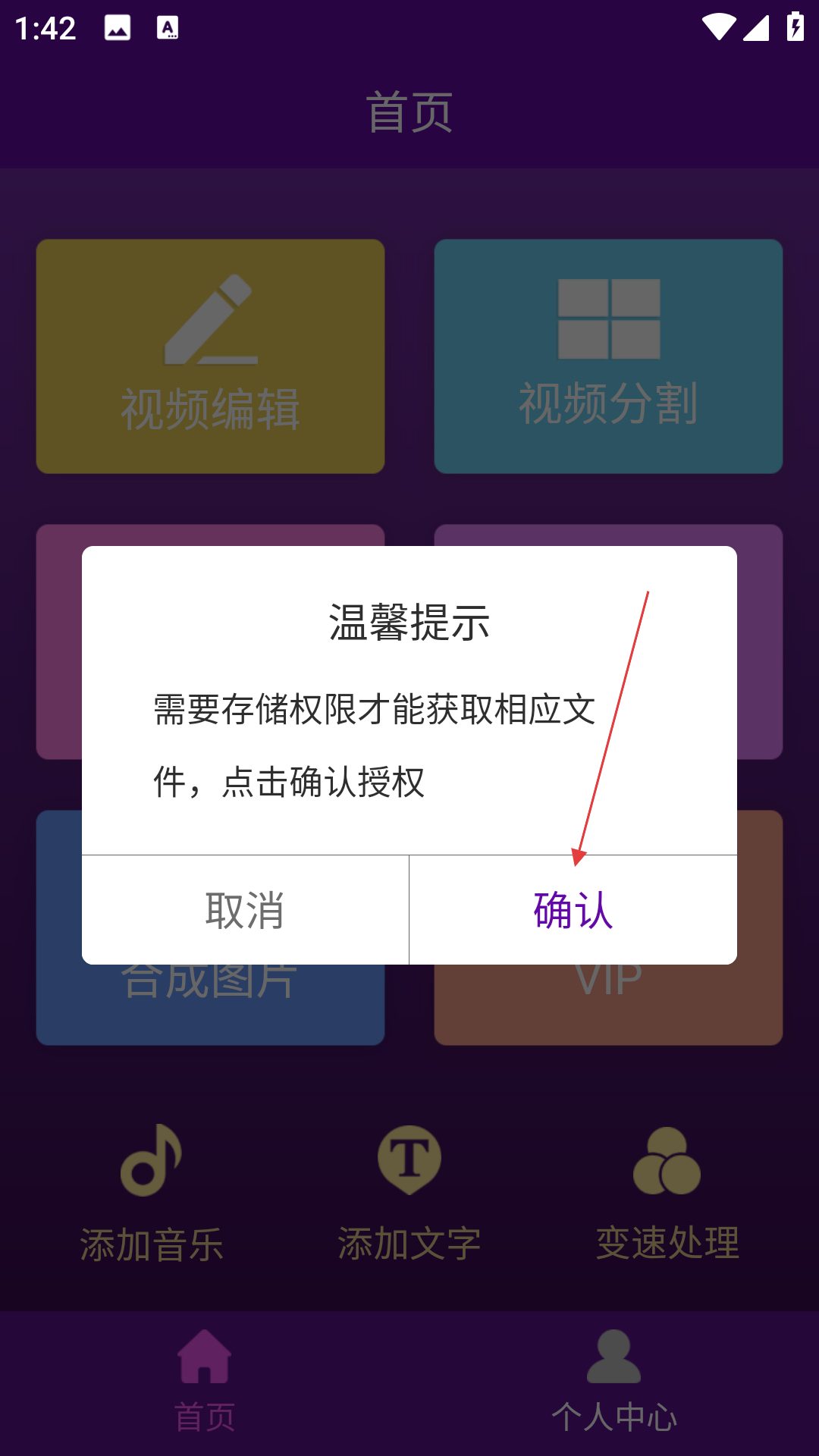The height and width of the screenshot is (1456, 819).
Task: Cancel the permission dialog with 取消
Action: point(245,910)
